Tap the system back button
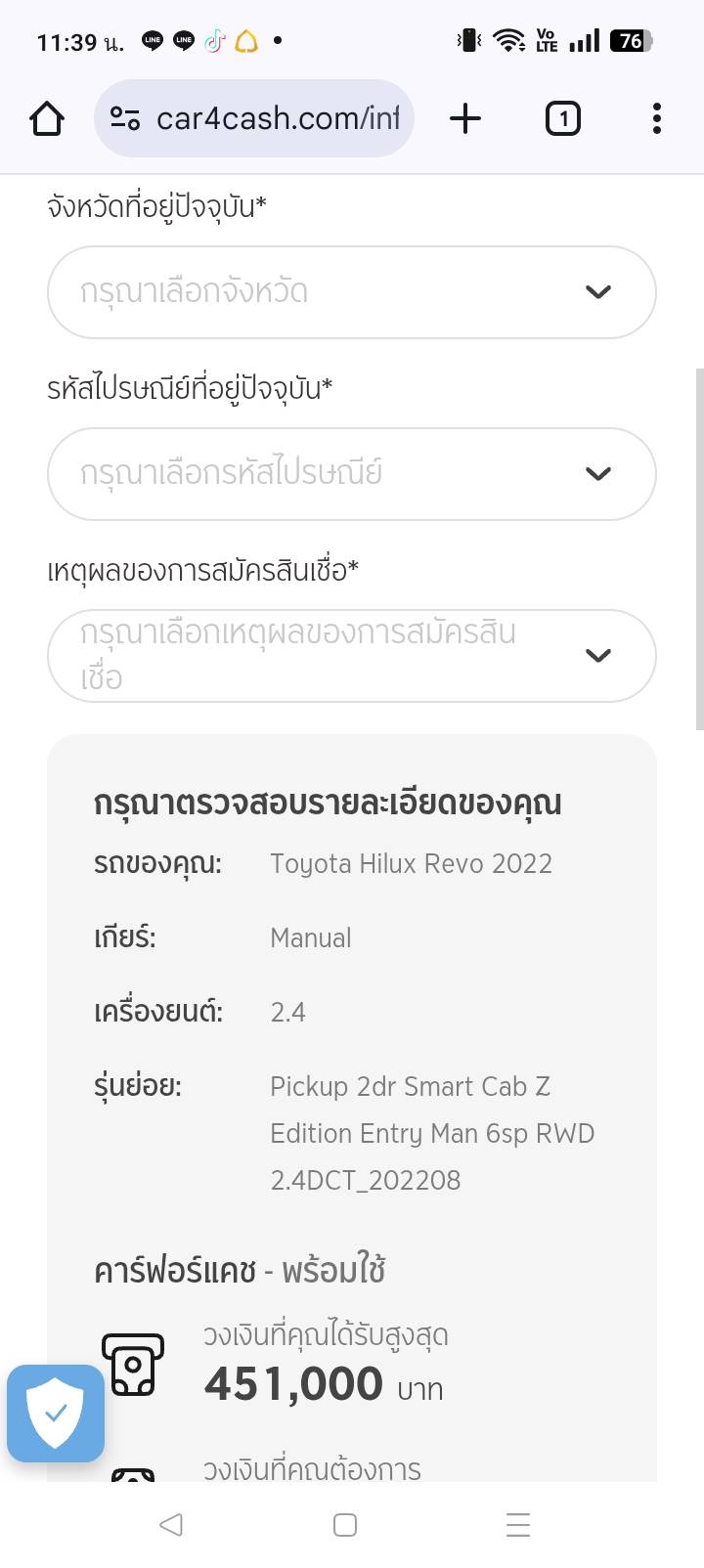This screenshot has height=1568, width=704. tap(171, 1525)
